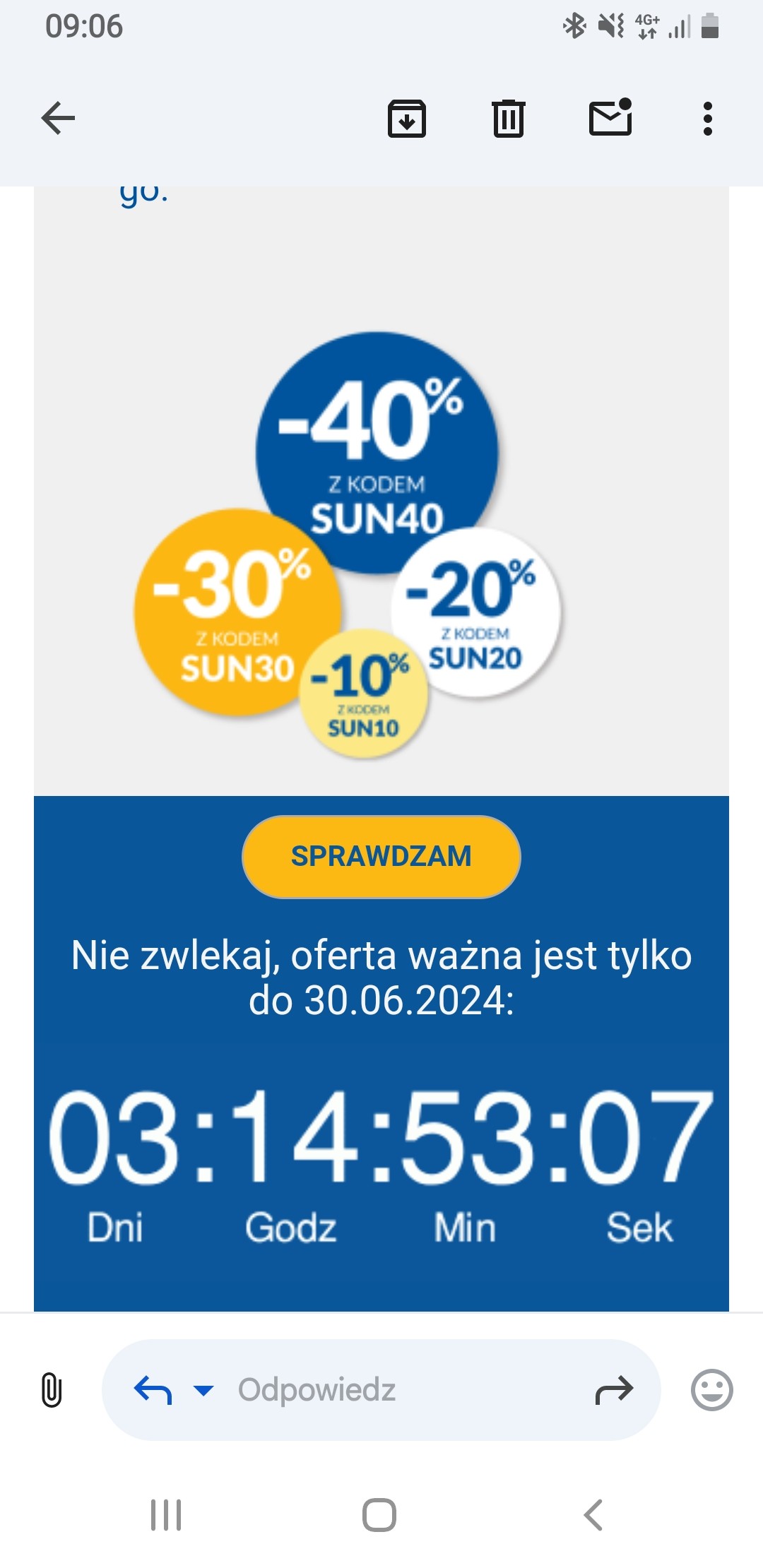Open the recent apps view
Image resolution: width=763 pixels, height=1568 pixels.
[166, 1515]
